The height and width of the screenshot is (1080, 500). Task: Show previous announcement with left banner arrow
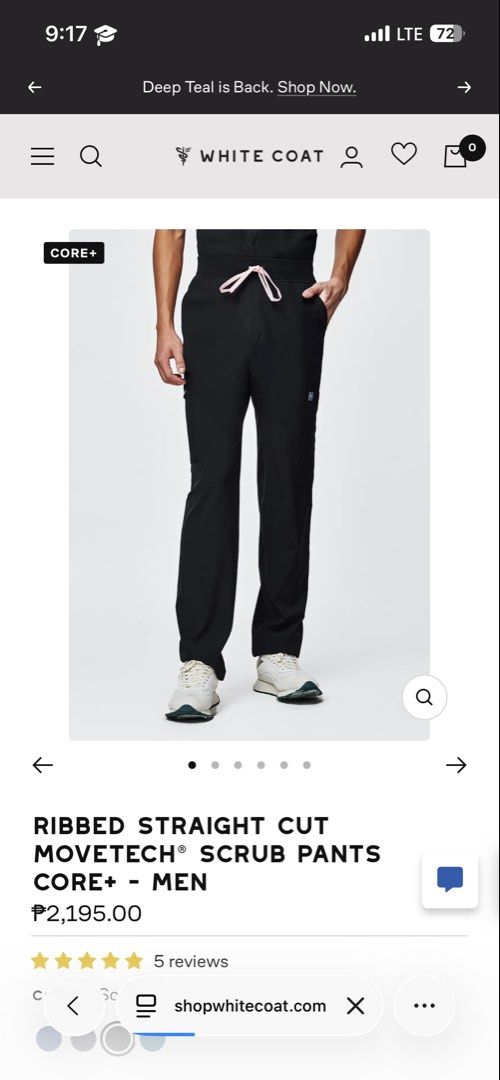tap(34, 87)
